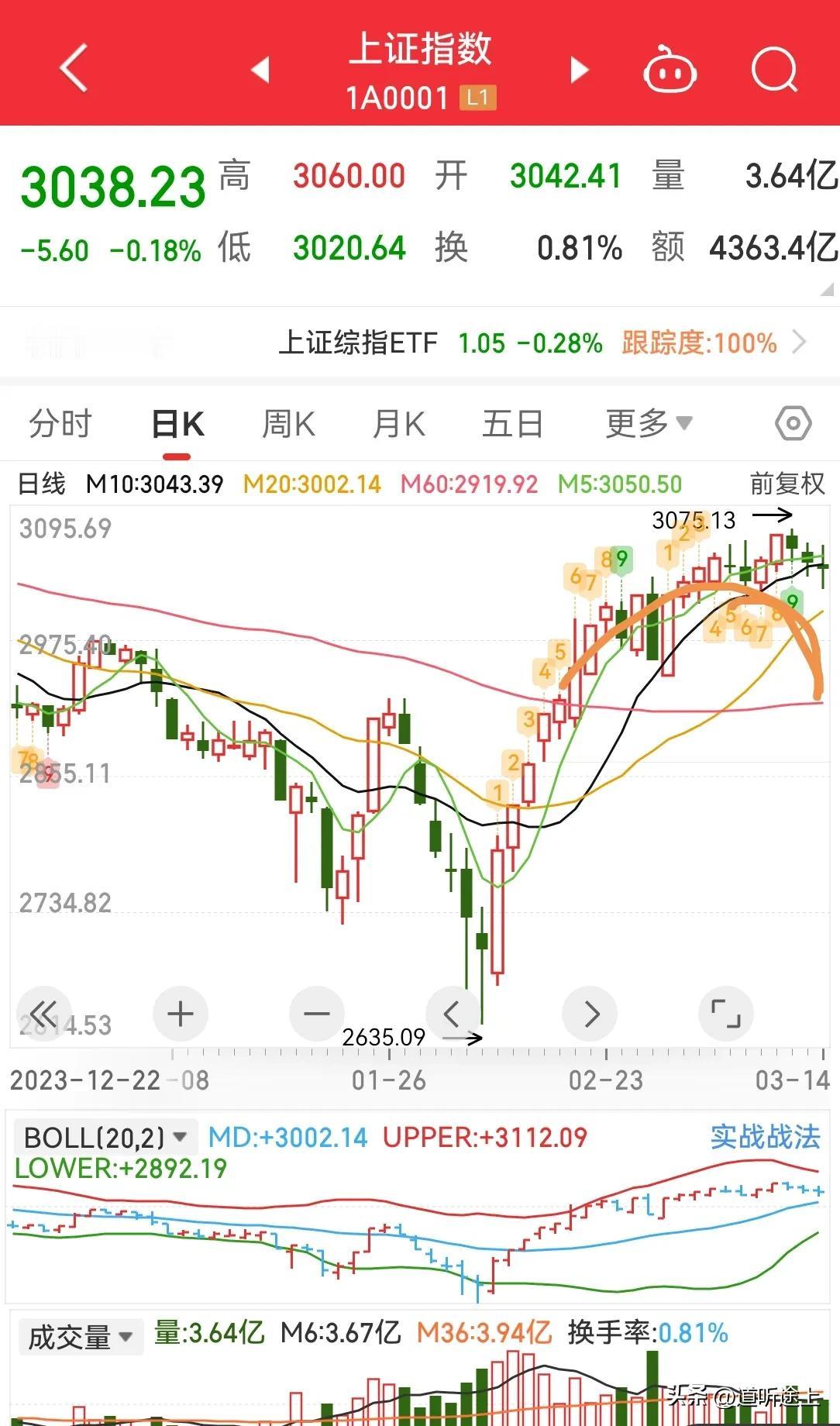Switch to the 分时 tab
Screen dimensions: 840x1426
pos(60,425)
